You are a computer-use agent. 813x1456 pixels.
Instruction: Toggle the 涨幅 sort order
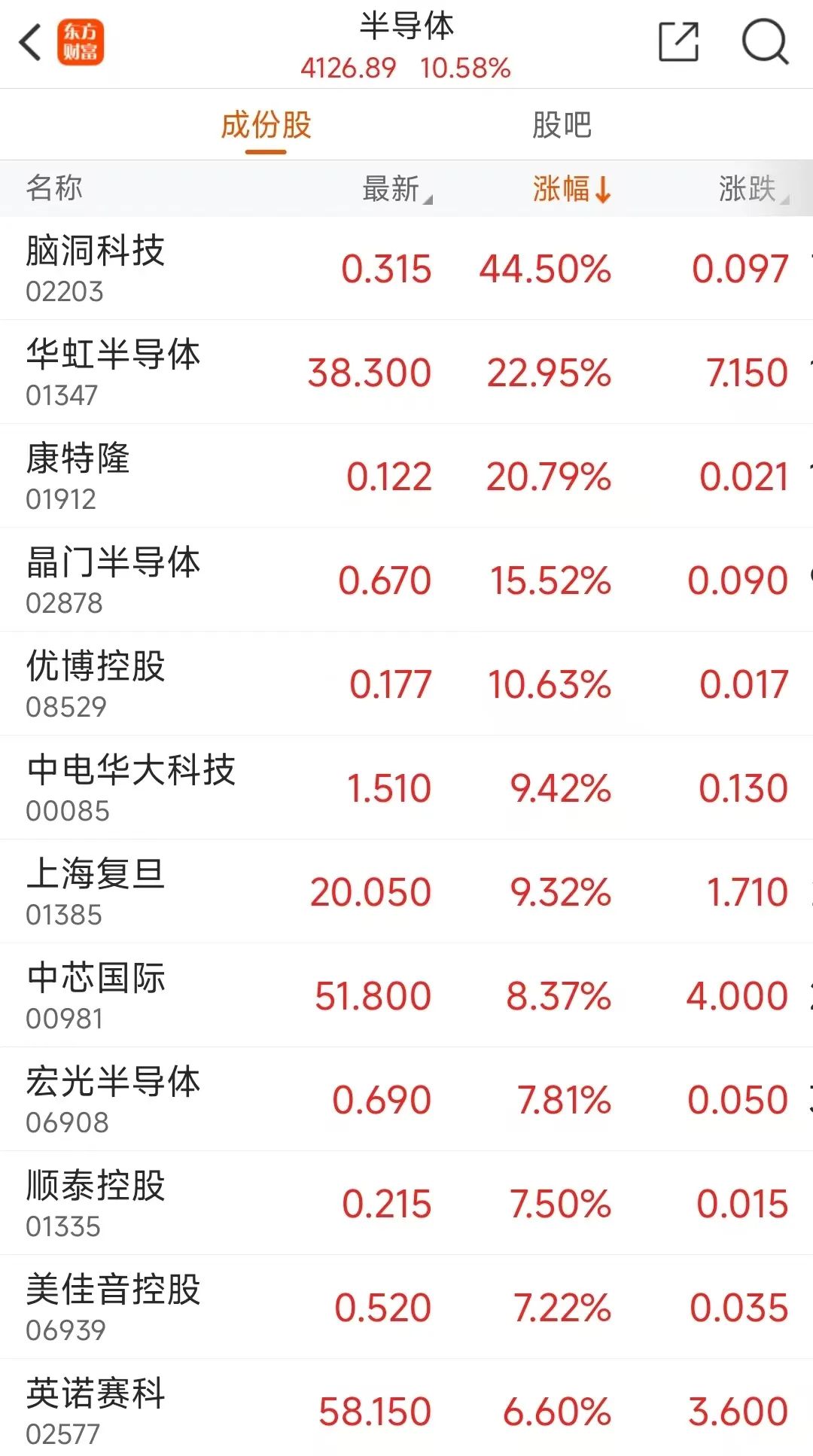coord(571,188)
